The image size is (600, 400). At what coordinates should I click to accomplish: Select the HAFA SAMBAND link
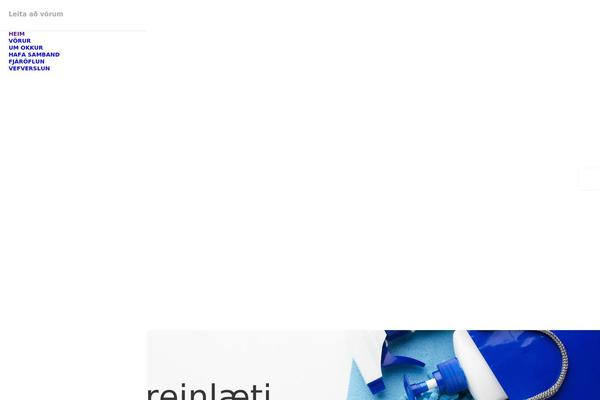pyautogui.click(x=34, y=54)
